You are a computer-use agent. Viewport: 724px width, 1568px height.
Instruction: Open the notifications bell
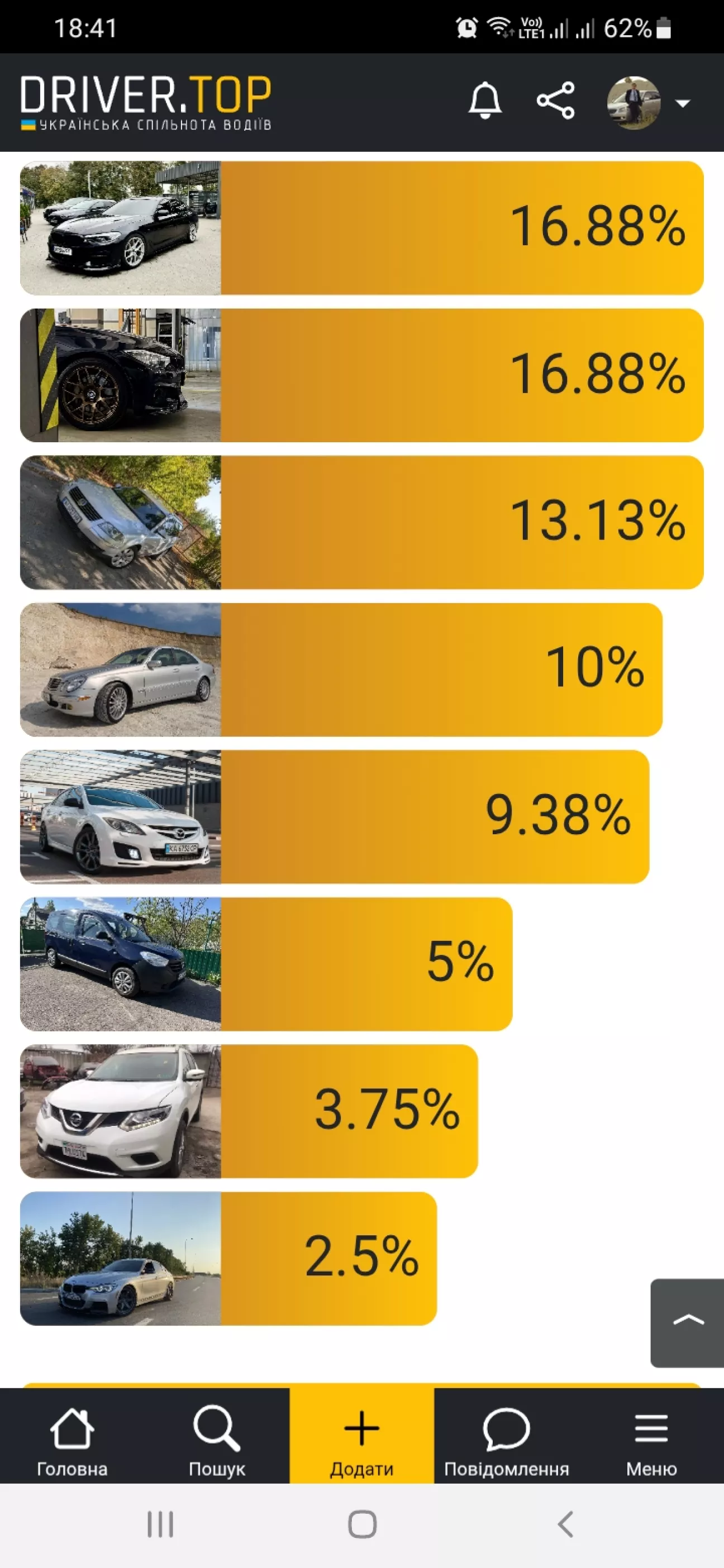coord(485,101)
